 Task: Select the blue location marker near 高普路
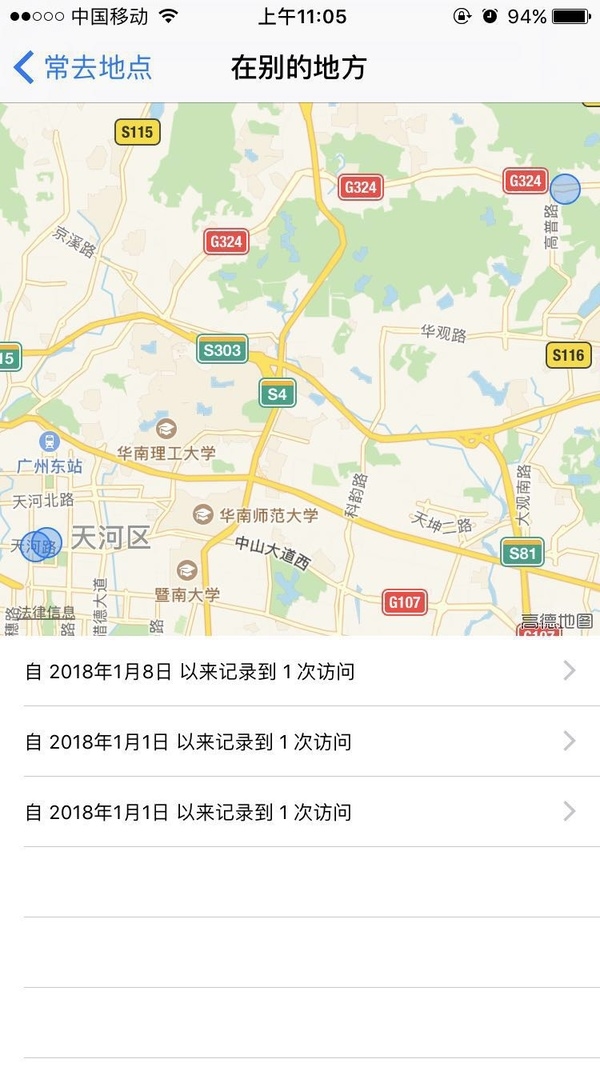[565, 189]
